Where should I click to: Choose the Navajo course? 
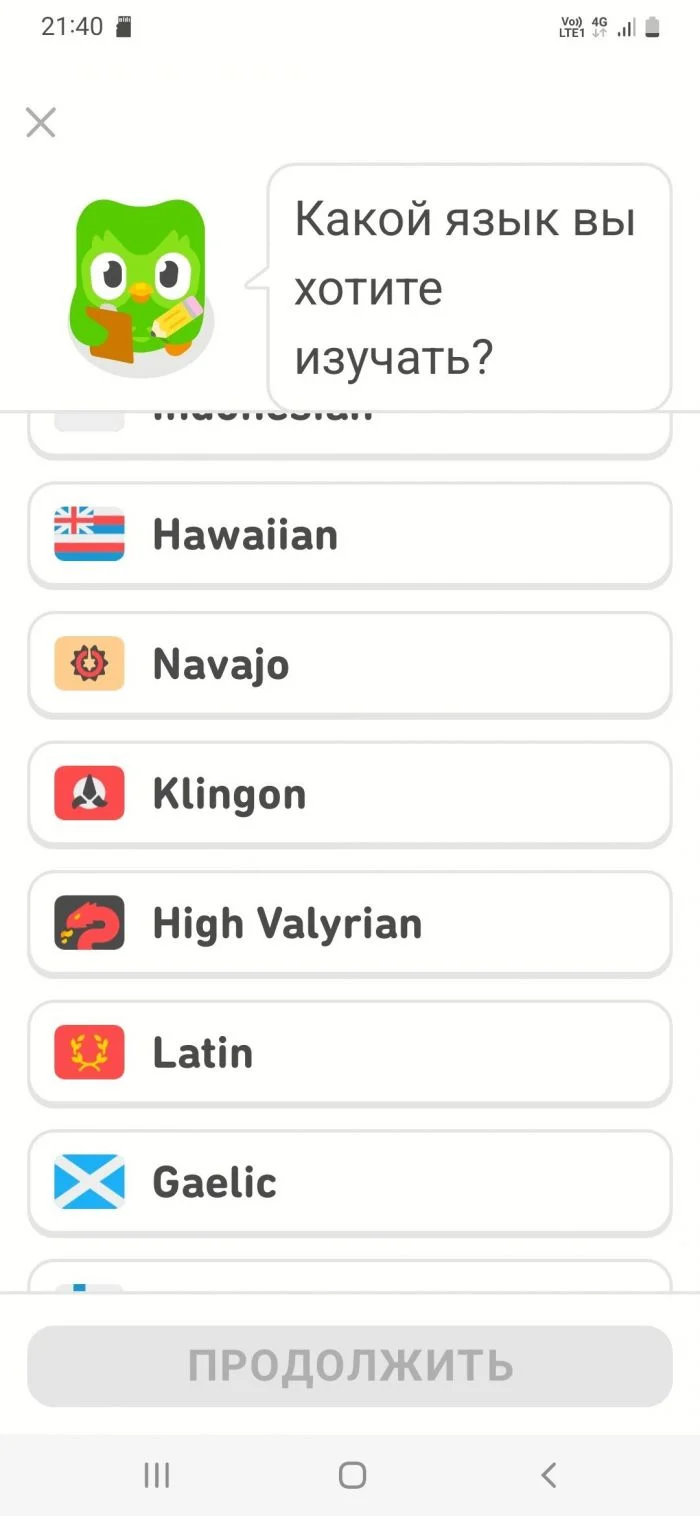click(x=349, y=664)
